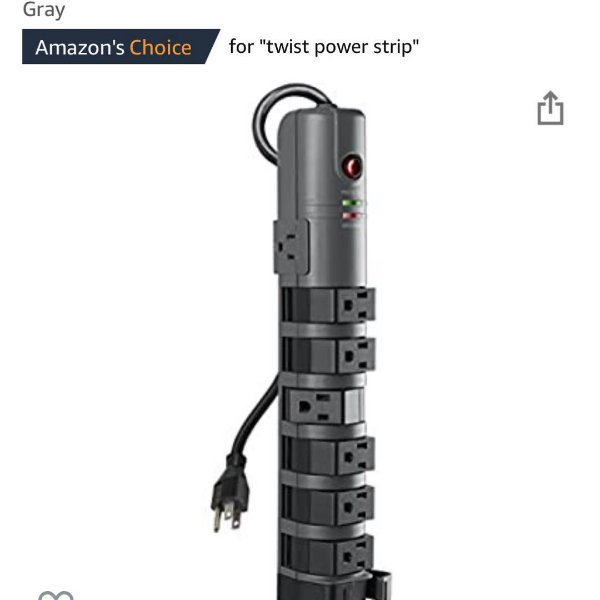Add product to wish list heart
This screenshot has height=600, width=600.
(x=55, y=594)
